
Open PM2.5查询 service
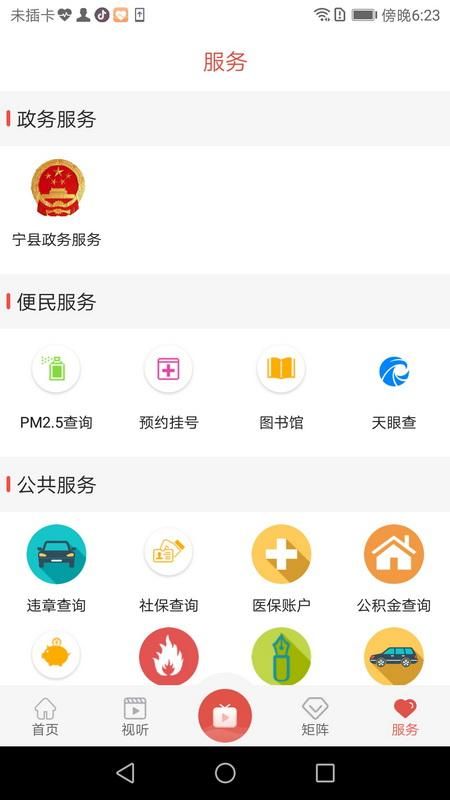[56, 389]
